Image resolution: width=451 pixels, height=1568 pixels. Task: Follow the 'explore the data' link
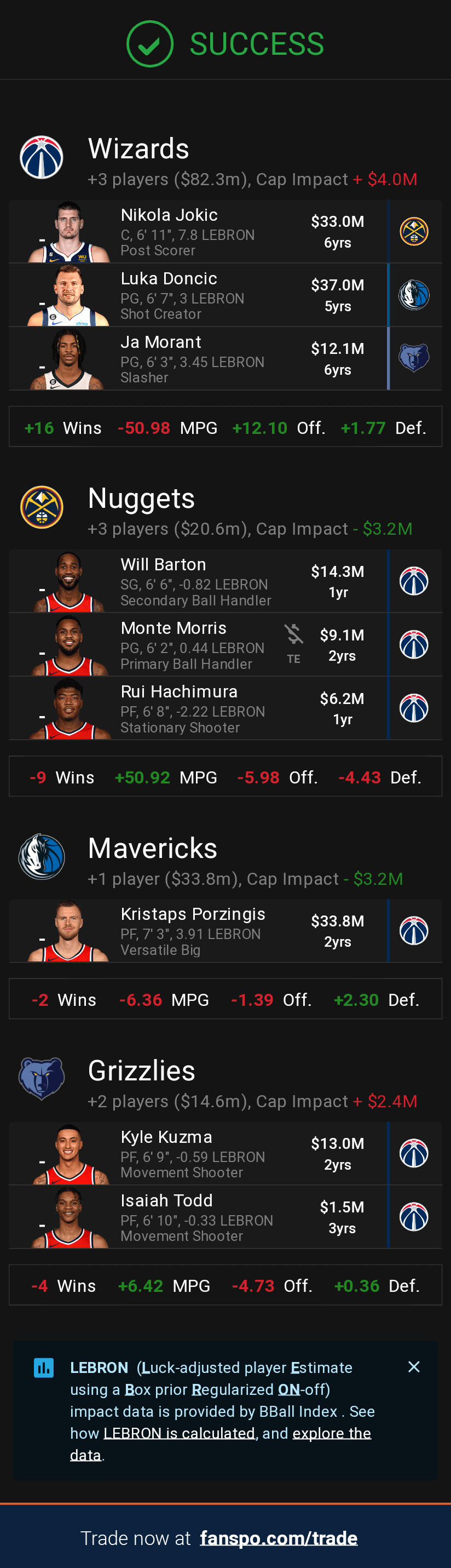tap(331, 1433)
